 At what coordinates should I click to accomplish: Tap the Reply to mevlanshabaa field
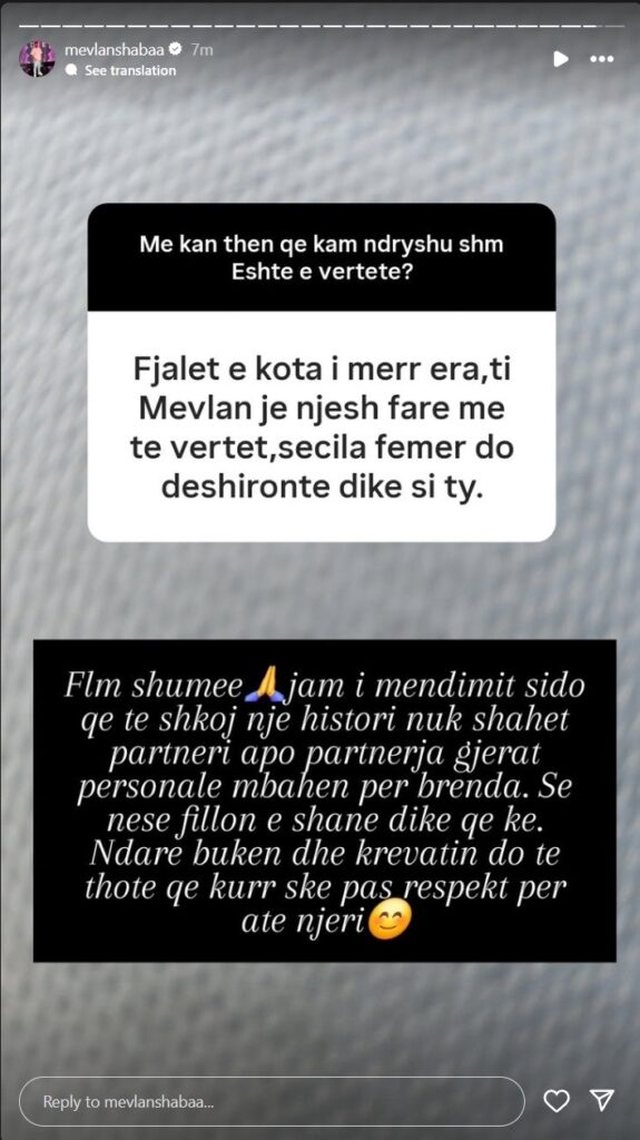(271, 1101)
